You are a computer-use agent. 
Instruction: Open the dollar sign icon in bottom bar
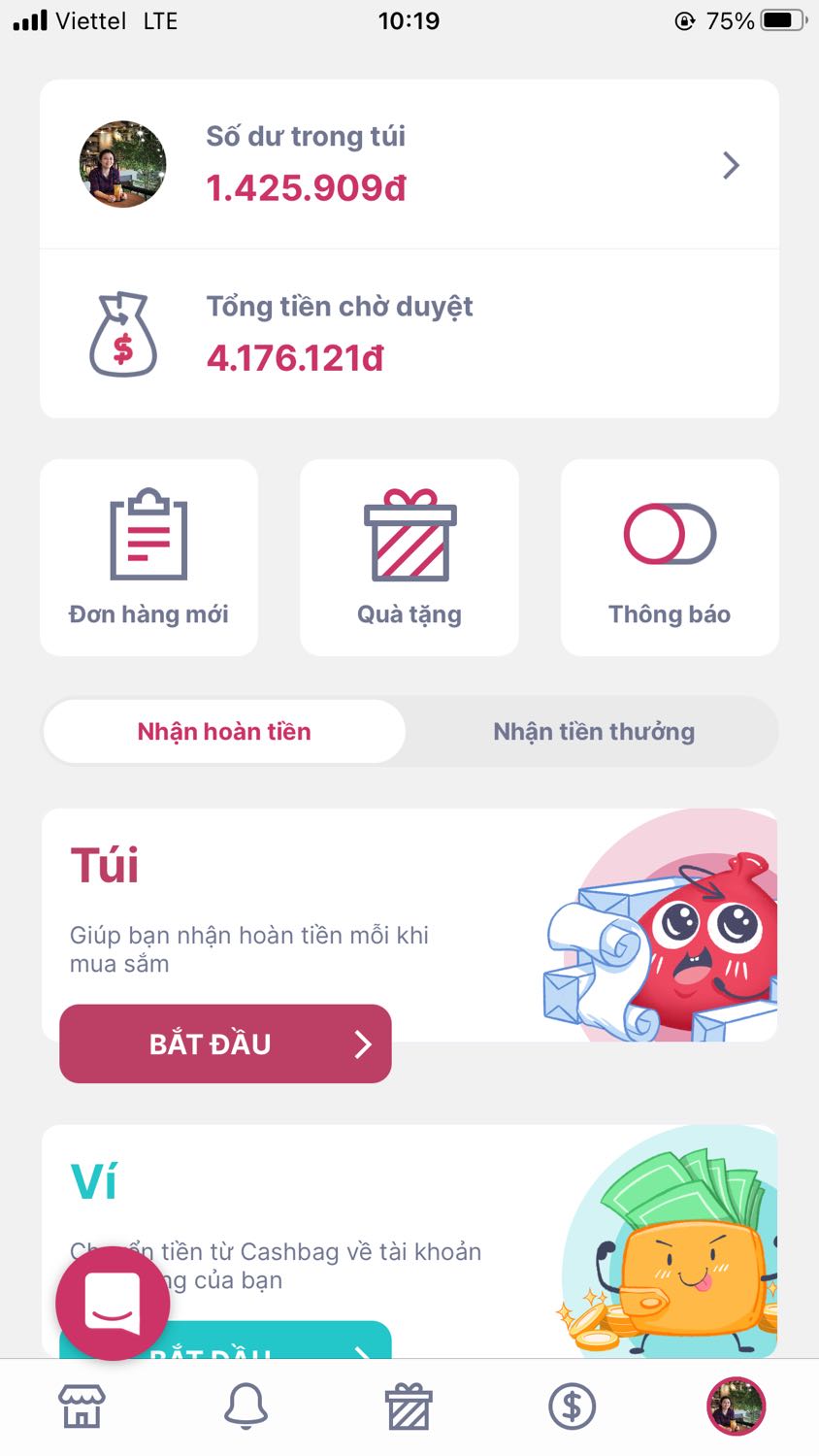pyautogui.click(x=573, y=1405)
